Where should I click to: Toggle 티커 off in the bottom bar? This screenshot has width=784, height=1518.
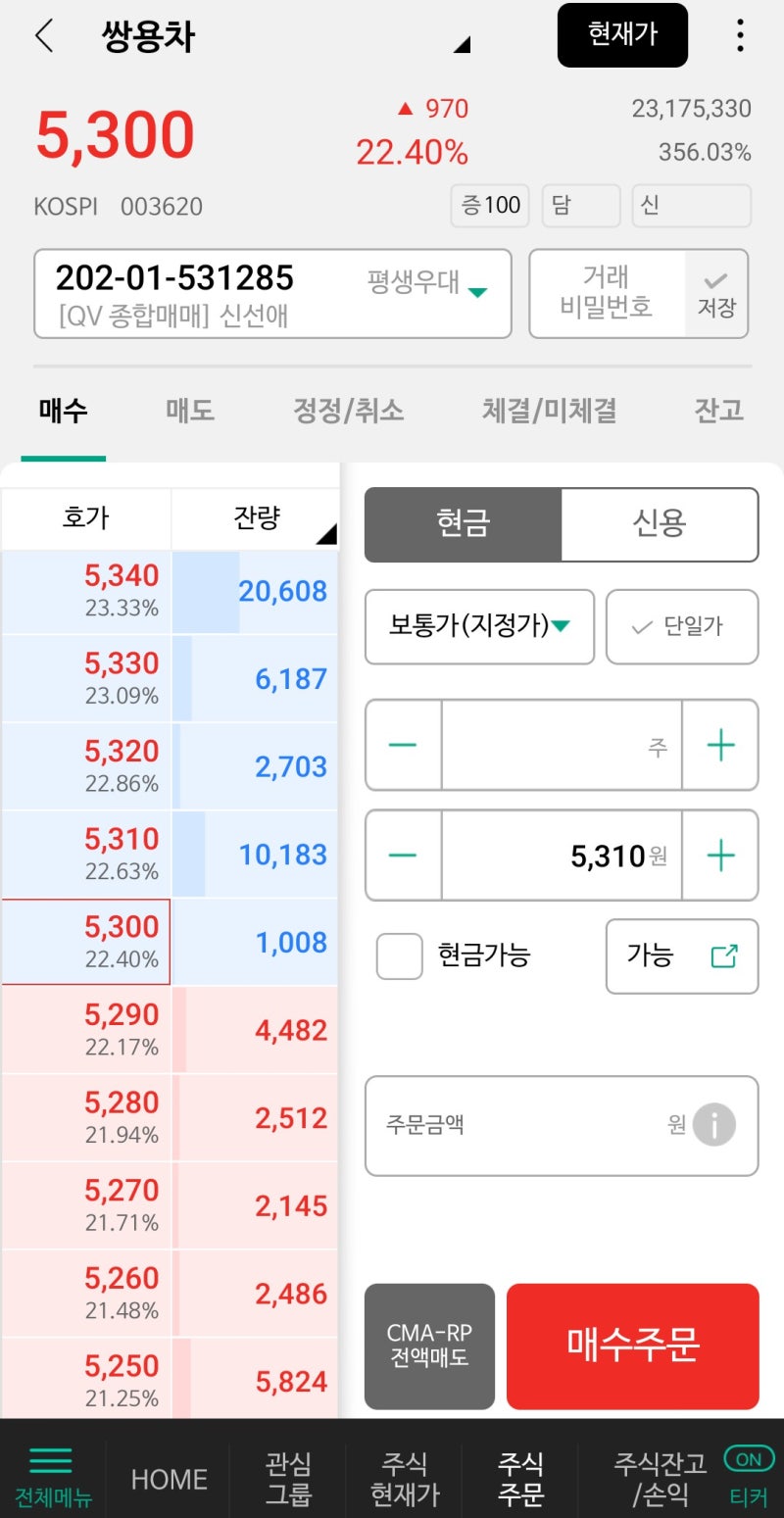747,1460
